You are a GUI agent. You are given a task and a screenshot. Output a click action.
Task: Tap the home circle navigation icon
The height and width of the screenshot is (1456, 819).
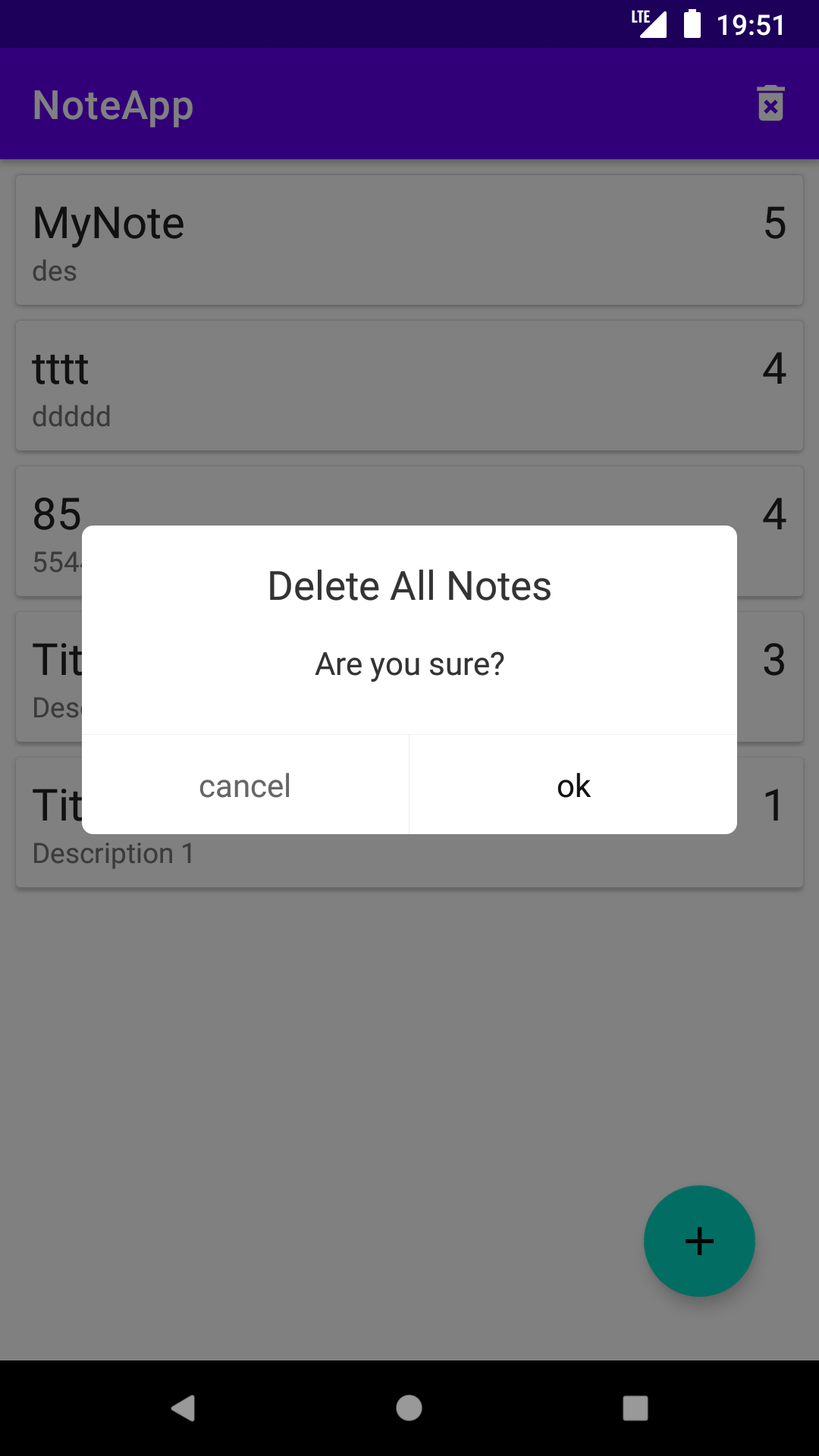(x=409, y=1408)
